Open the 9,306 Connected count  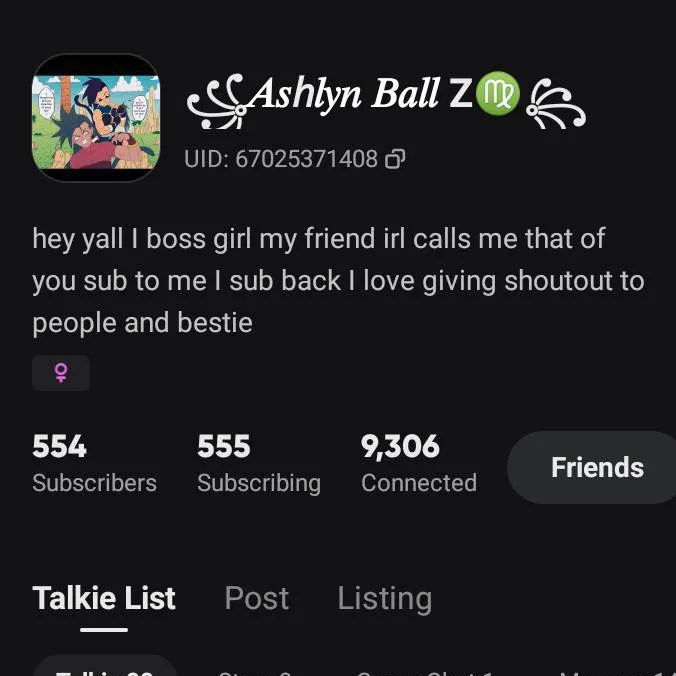(x=418, y=463)
